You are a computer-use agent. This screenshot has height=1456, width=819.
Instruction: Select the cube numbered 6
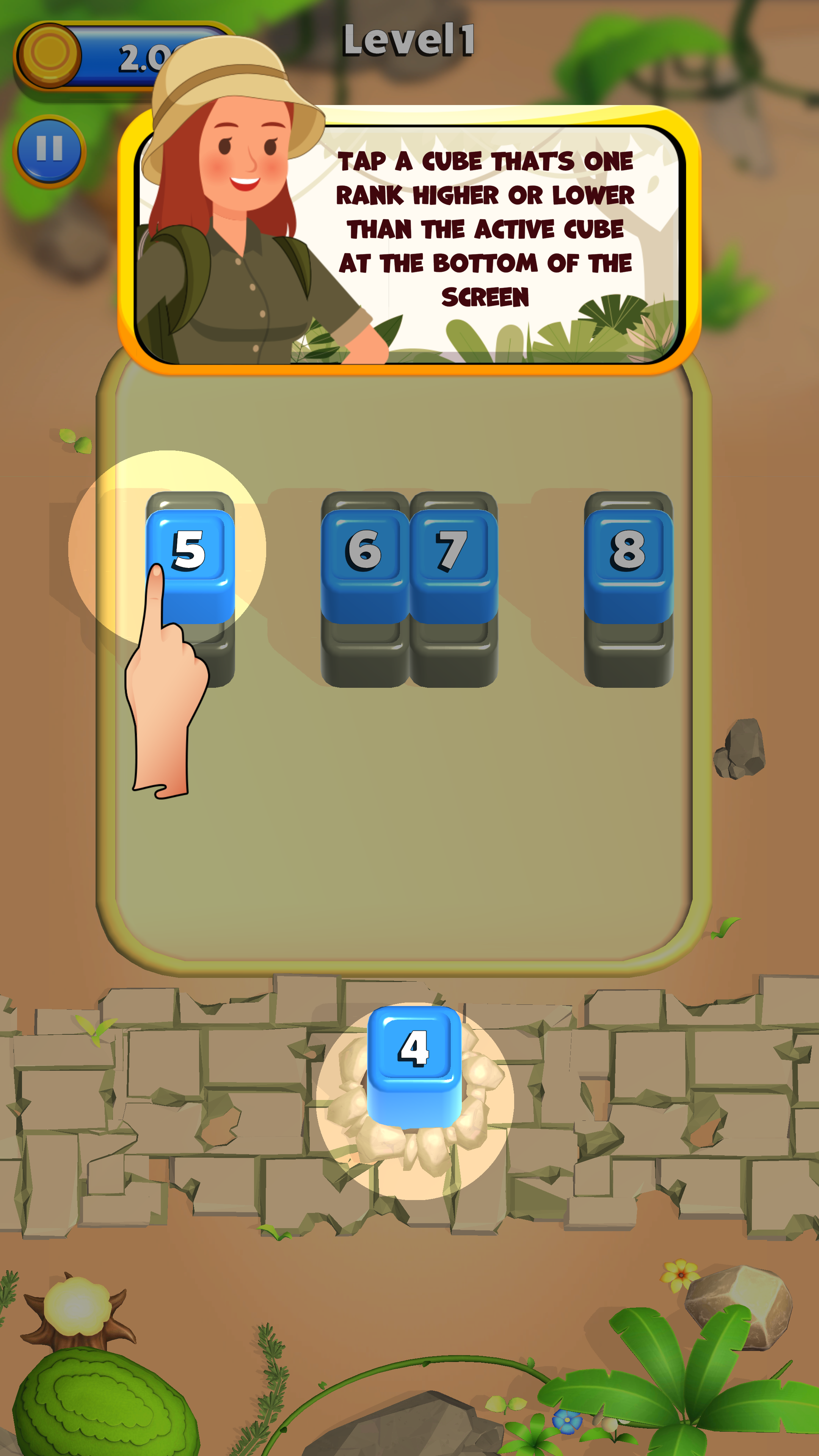click(x=364, y=551)
